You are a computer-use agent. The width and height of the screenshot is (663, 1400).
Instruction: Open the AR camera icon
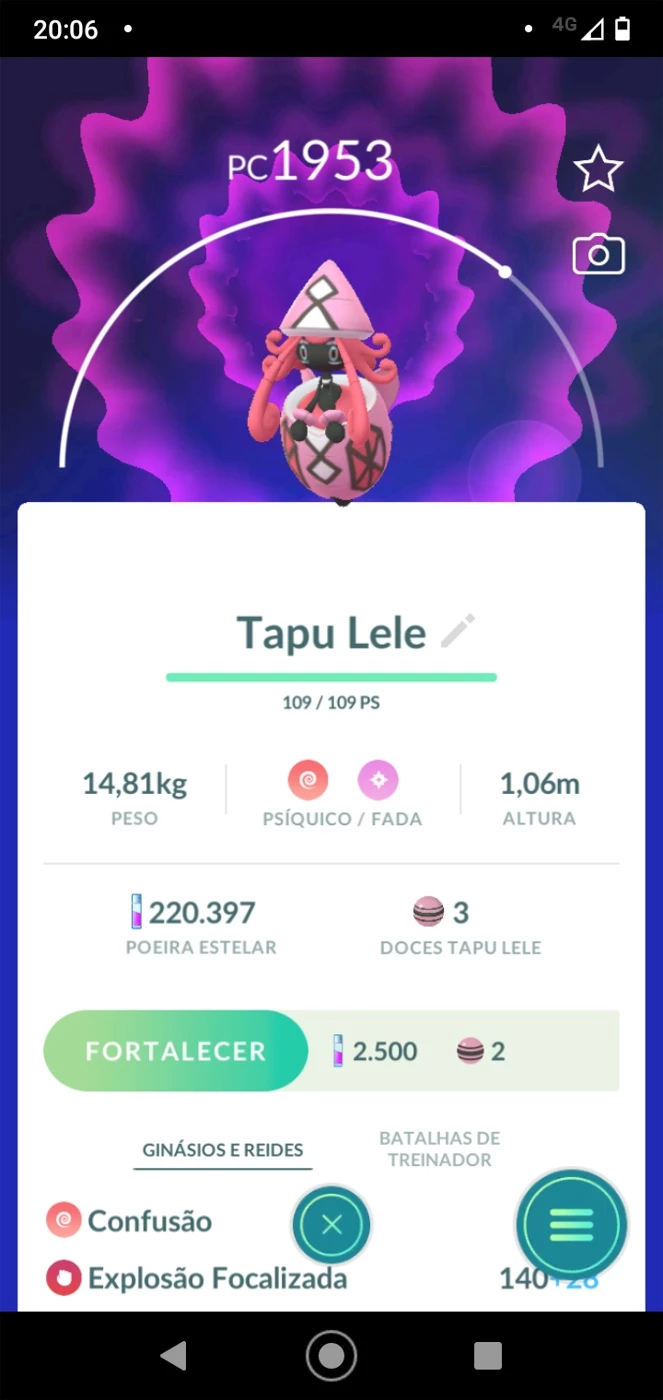[598, 255]
